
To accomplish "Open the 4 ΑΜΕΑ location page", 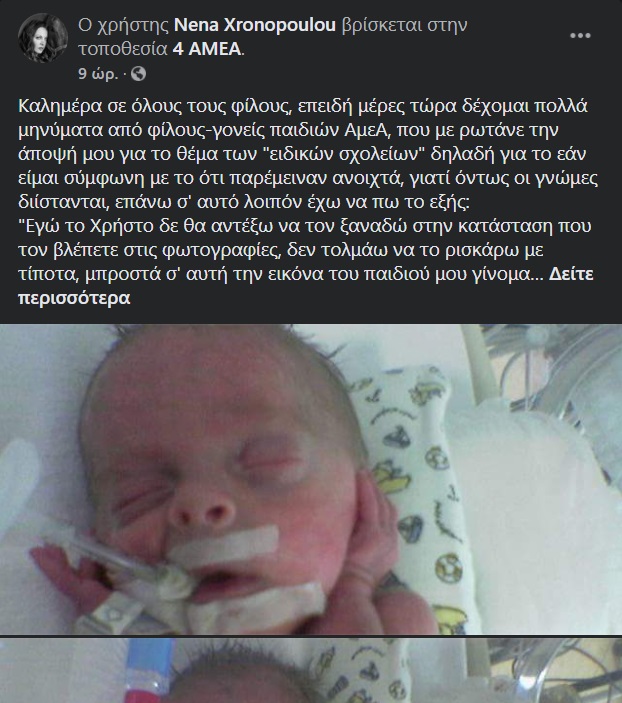I will pyautogui.click(x=206, y=48).
